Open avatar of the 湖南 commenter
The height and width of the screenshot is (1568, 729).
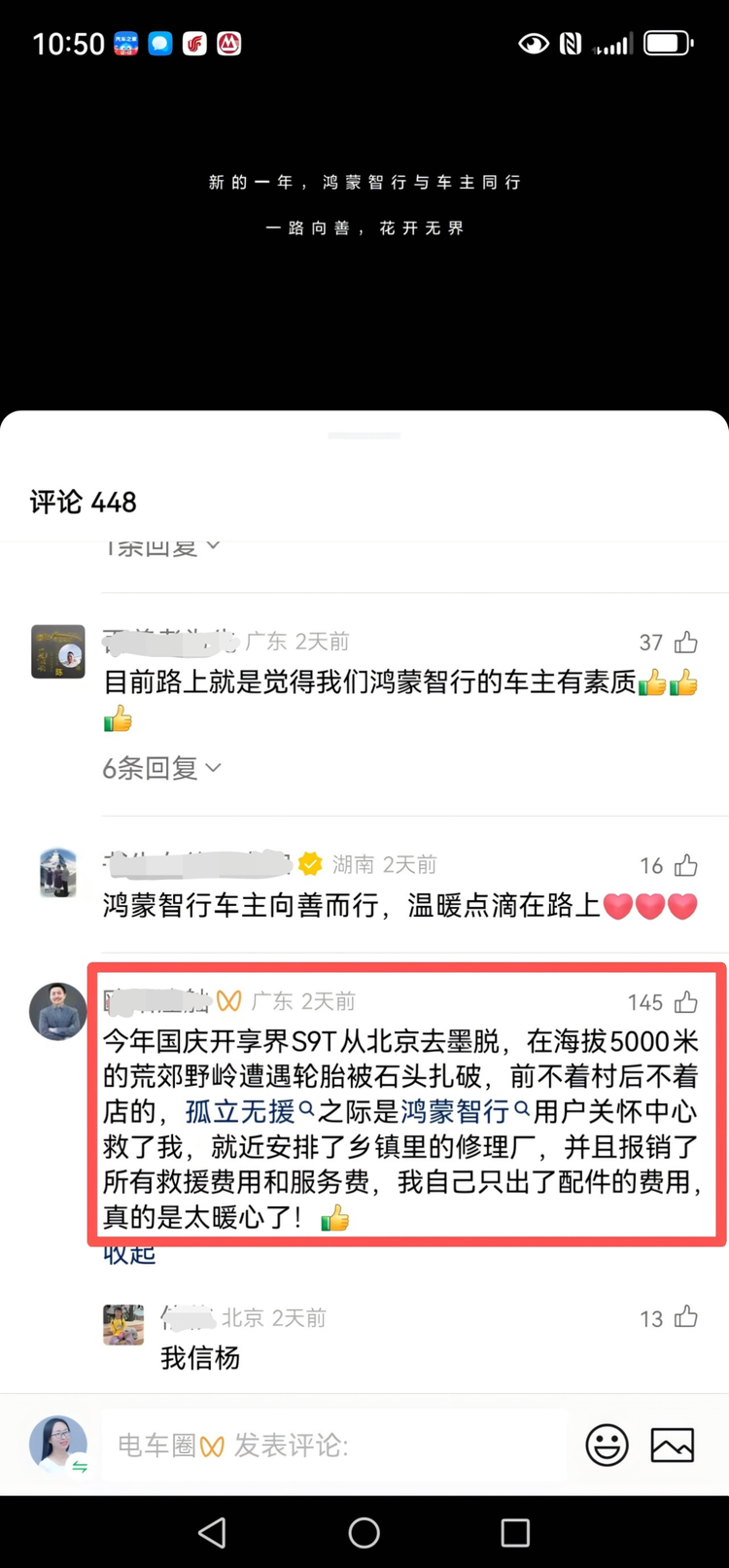[x=58, y=872]
